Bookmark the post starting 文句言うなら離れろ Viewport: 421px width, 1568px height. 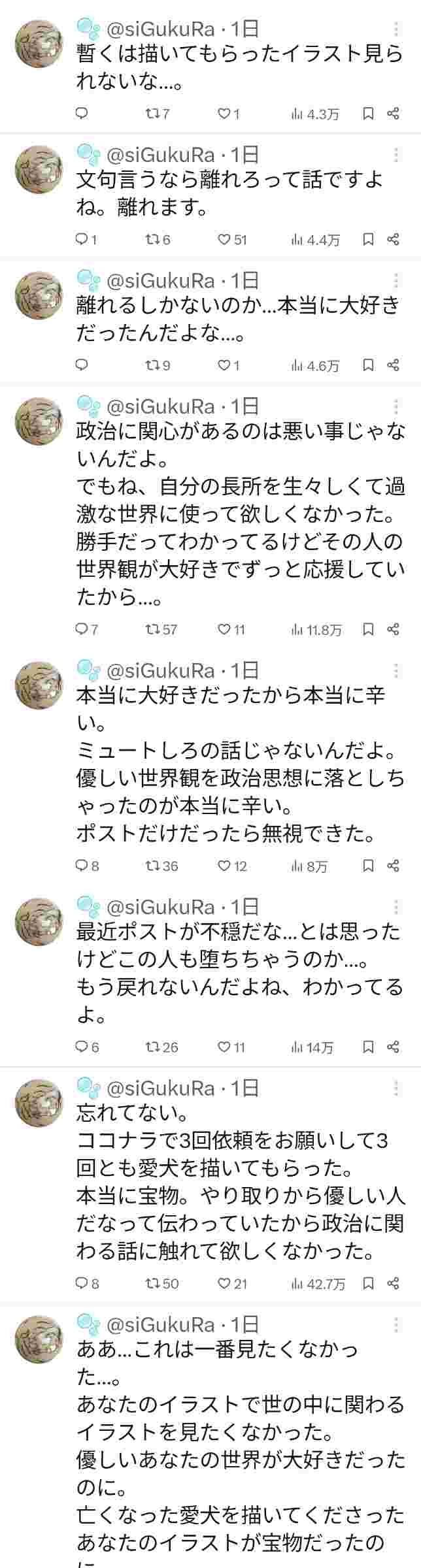pos(368,240)
